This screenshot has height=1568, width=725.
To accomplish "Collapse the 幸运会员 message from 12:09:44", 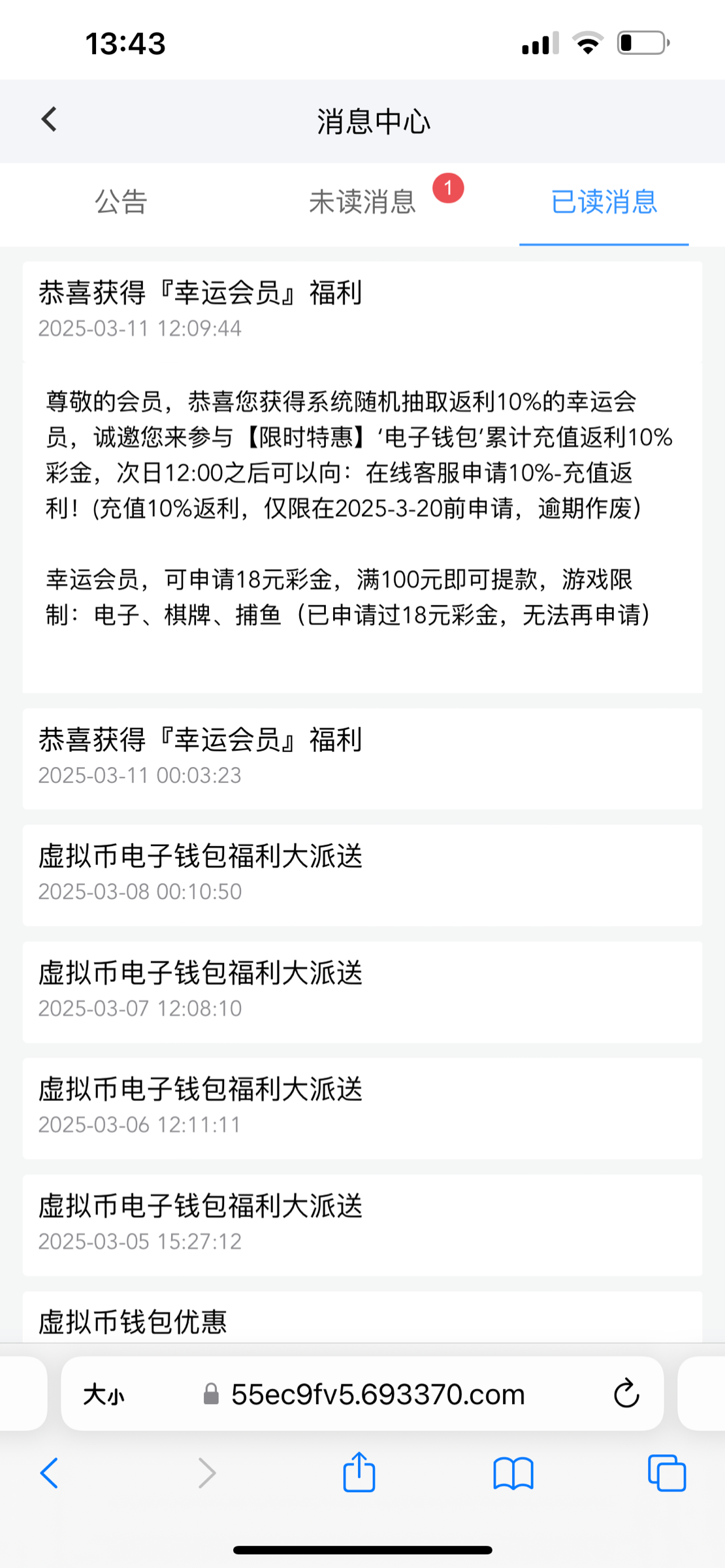I will point(362,309).
